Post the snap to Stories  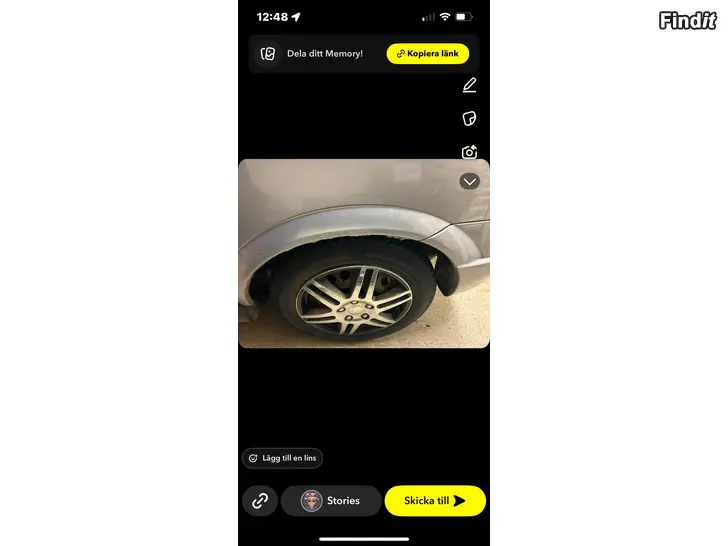(x=331, y=501)
